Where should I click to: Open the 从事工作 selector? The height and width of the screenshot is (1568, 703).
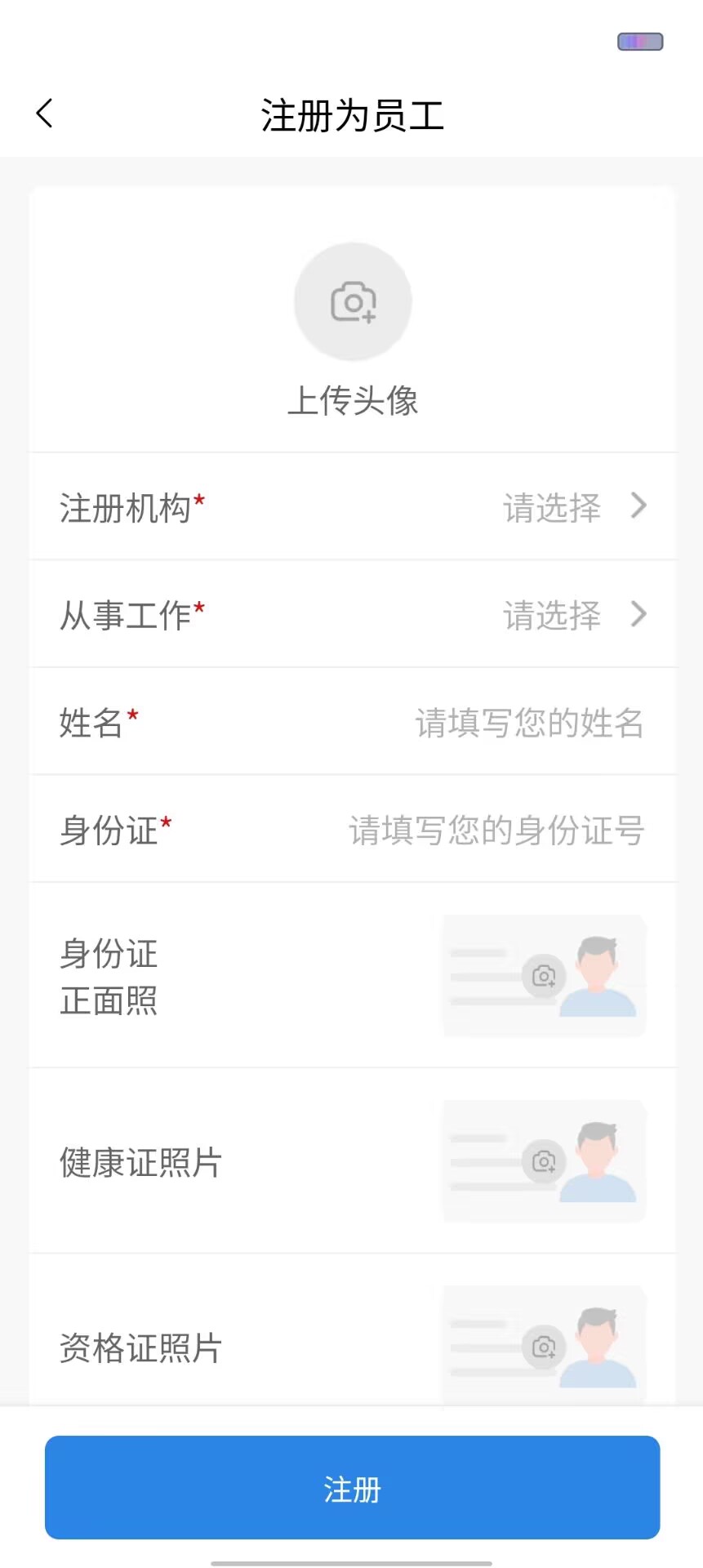tap(572, 615)
